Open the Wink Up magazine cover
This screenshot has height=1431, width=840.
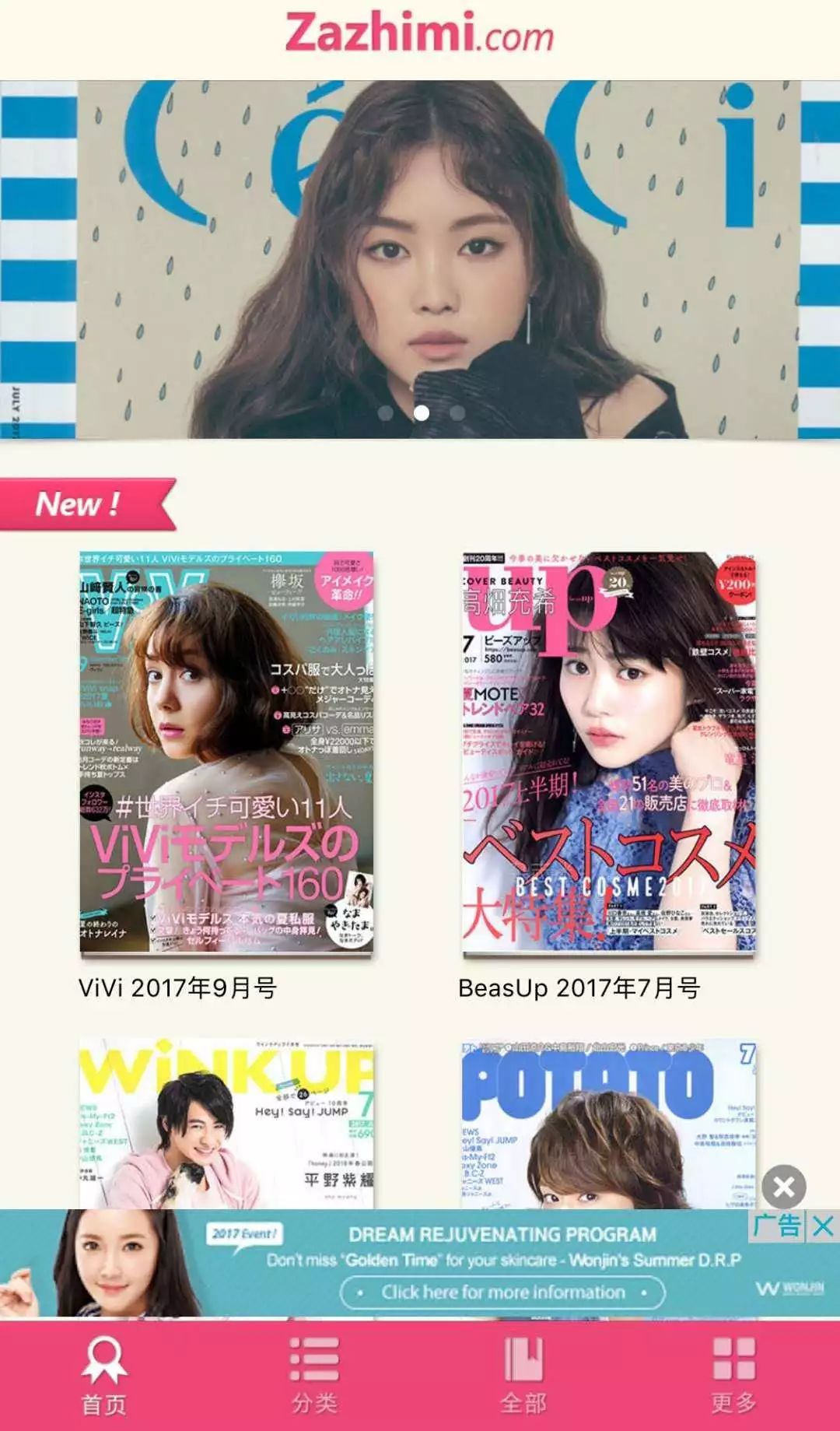226,1124
